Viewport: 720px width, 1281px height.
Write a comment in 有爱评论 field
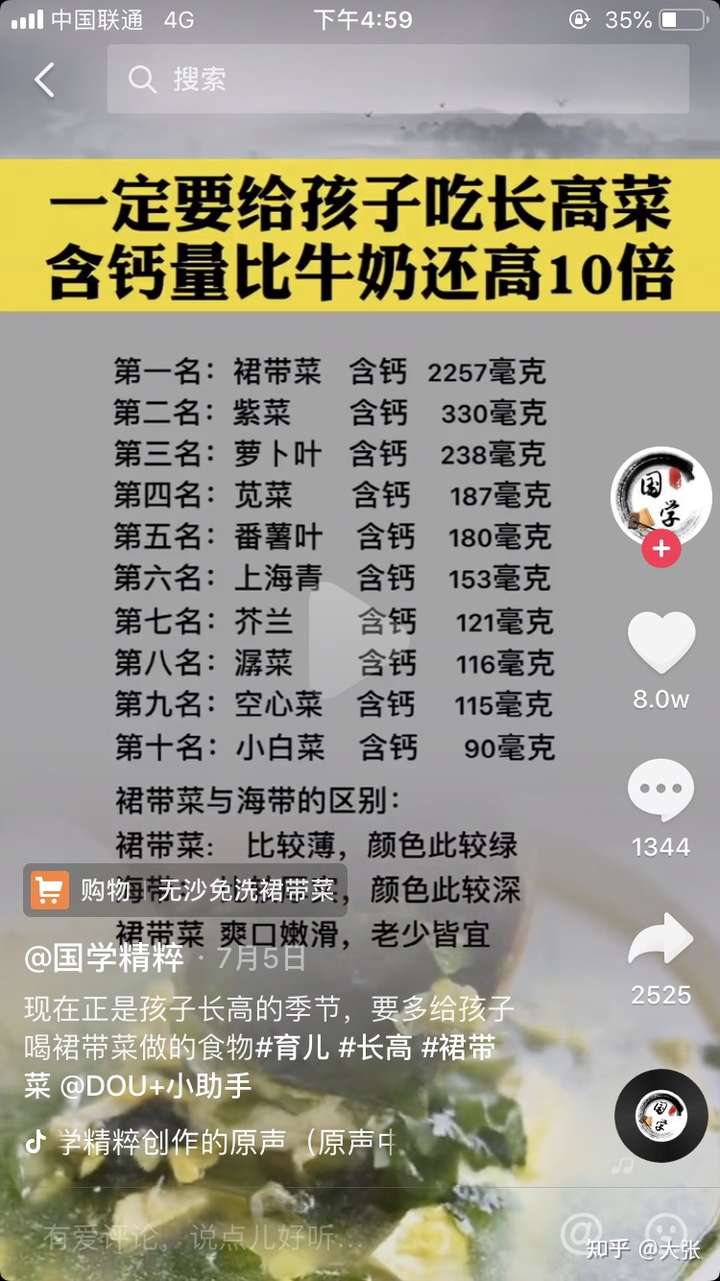(200, 1238)
